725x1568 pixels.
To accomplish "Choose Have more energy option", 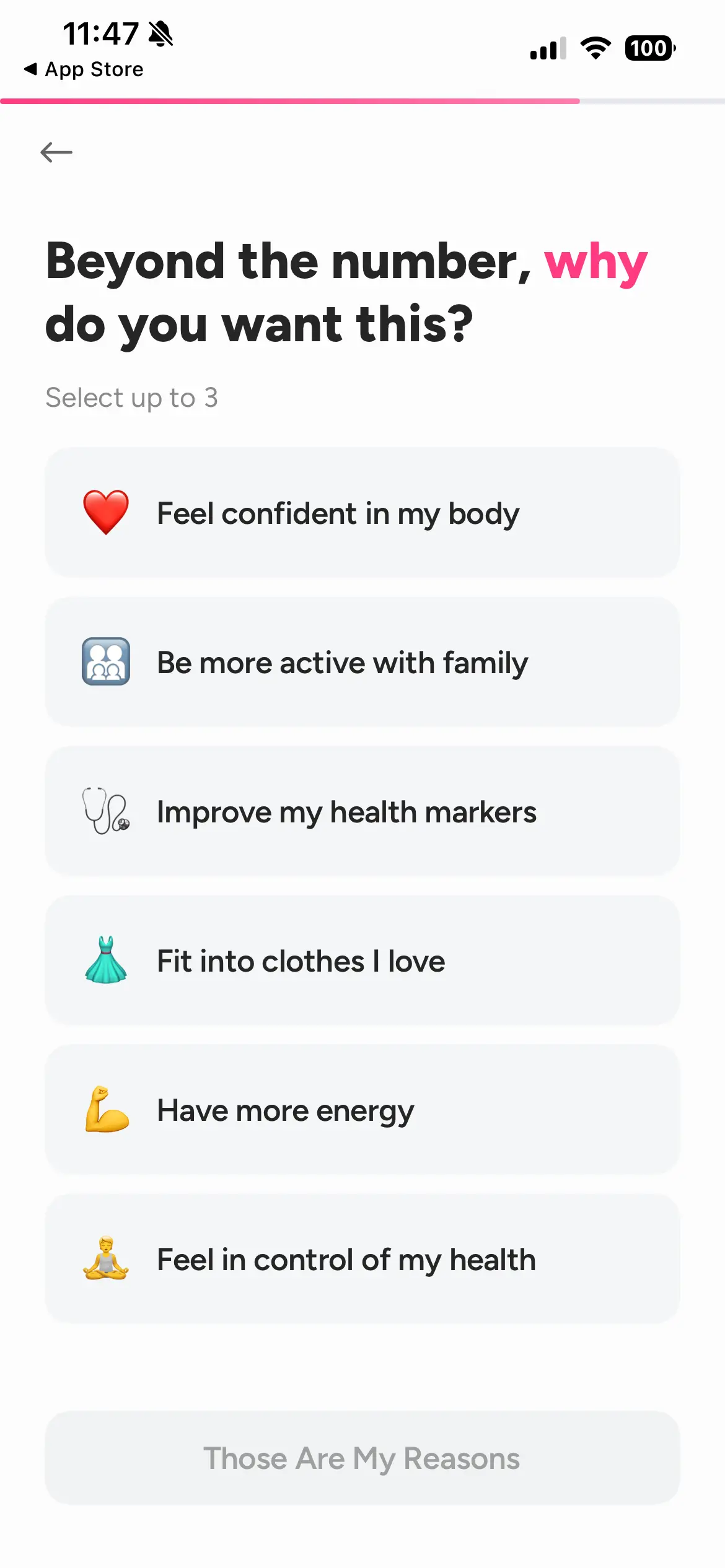I will click(x=362, y=1110).
